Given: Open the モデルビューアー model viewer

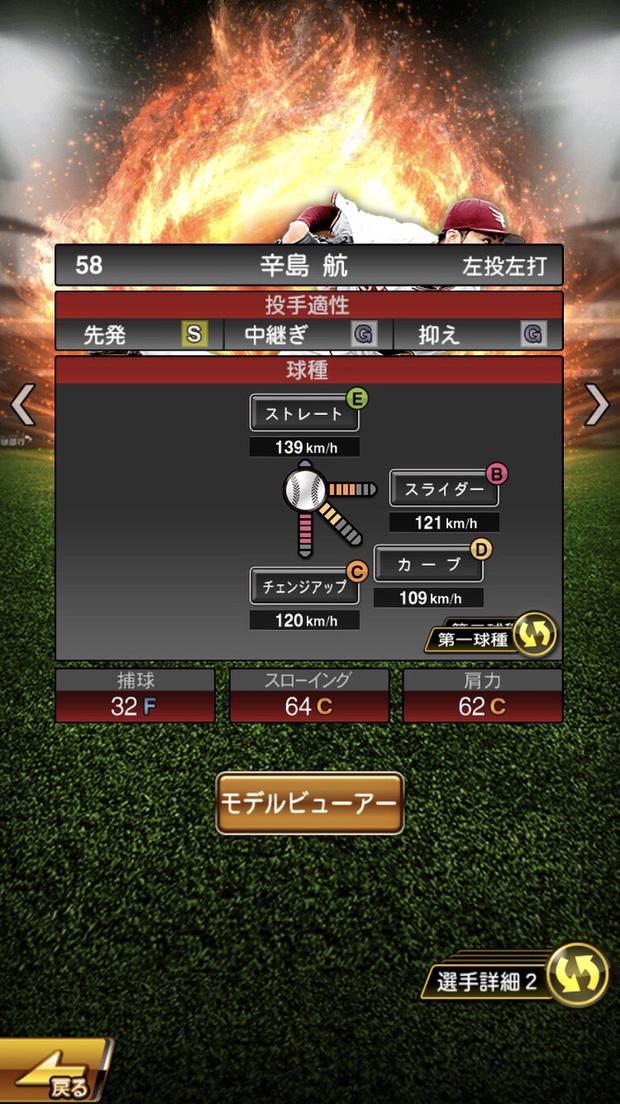Looking at the screenshot, I should pos(310,803).
